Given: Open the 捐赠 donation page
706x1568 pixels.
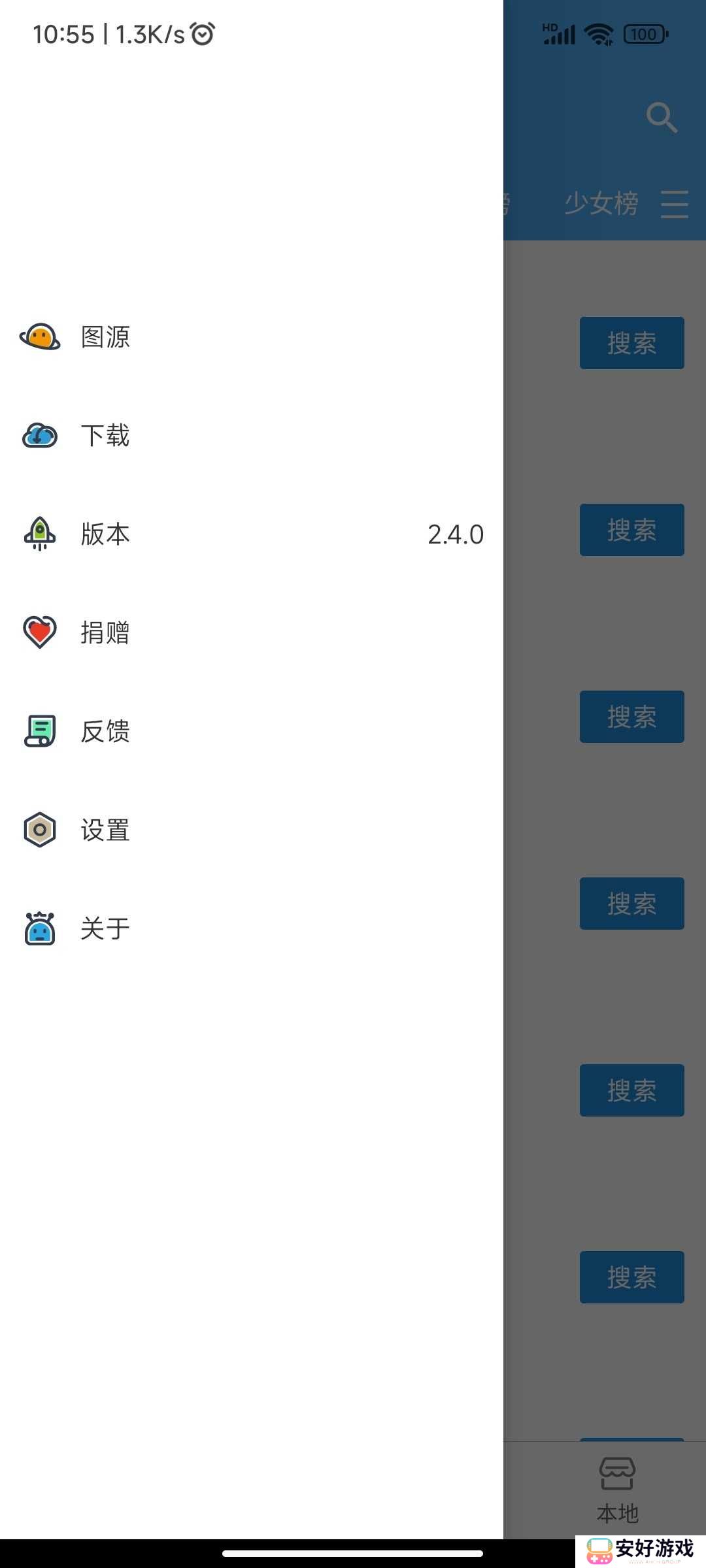Looking at the screenshot, I should [105, 632].
